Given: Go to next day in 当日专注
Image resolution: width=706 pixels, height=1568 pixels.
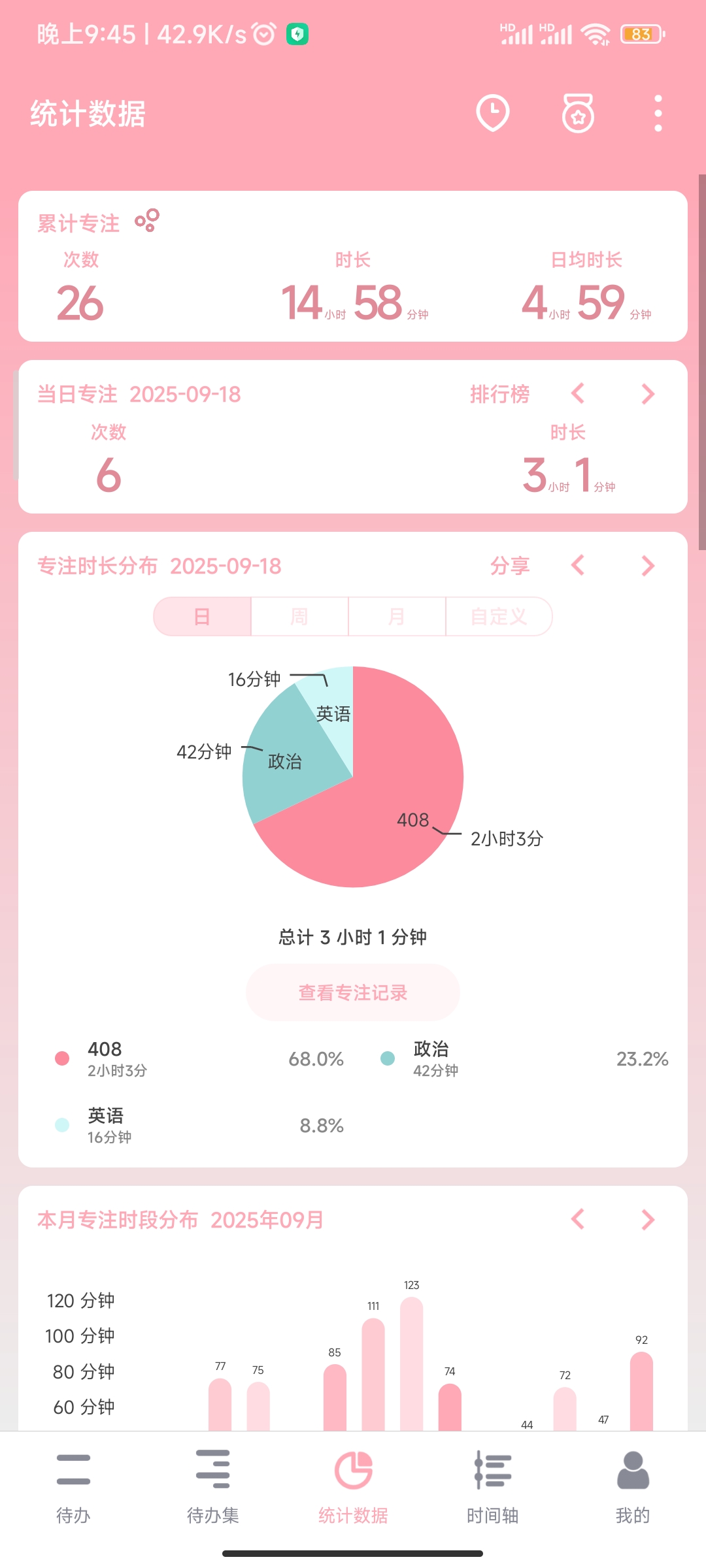Looking at the screenshot, I should pos(647,394).
